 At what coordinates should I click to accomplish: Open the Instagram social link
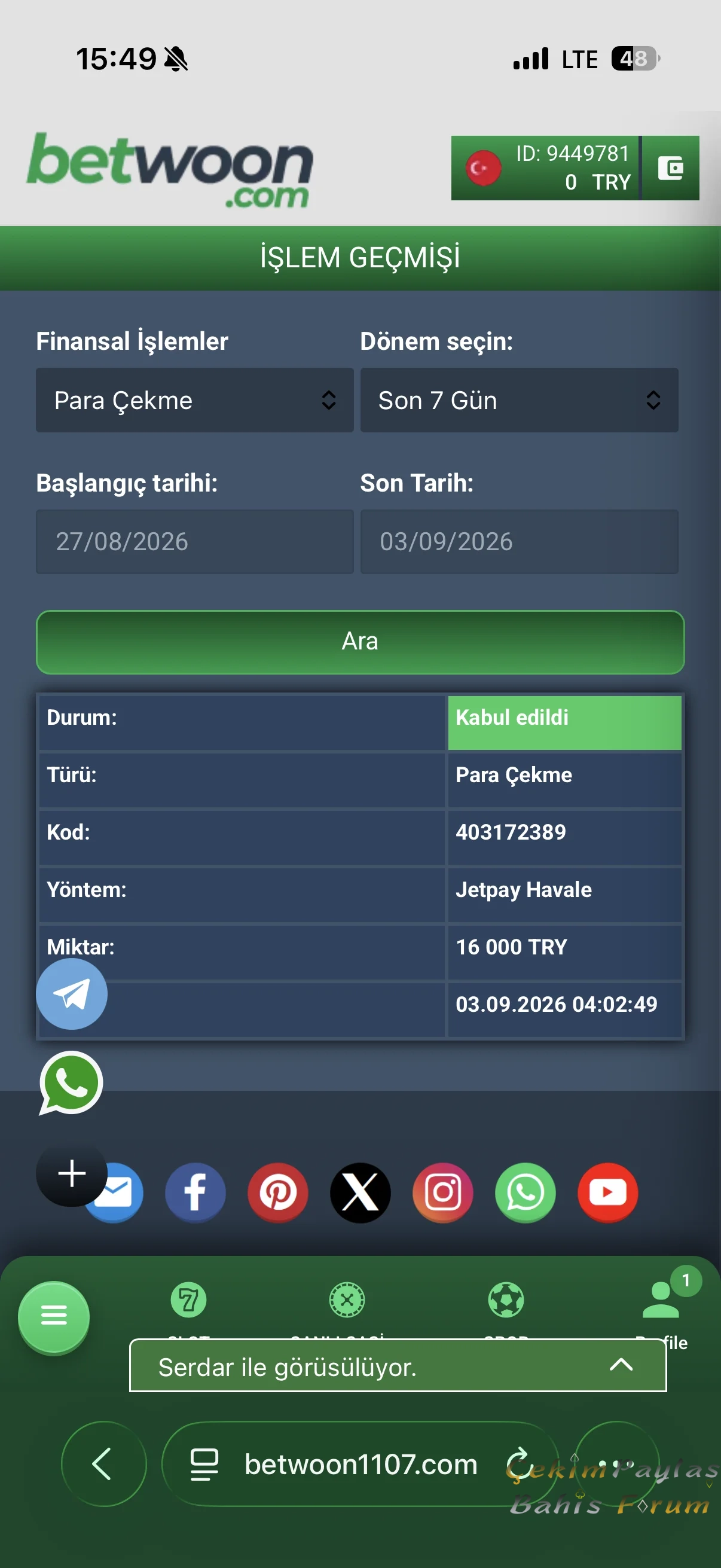[x=443, y=1192]
